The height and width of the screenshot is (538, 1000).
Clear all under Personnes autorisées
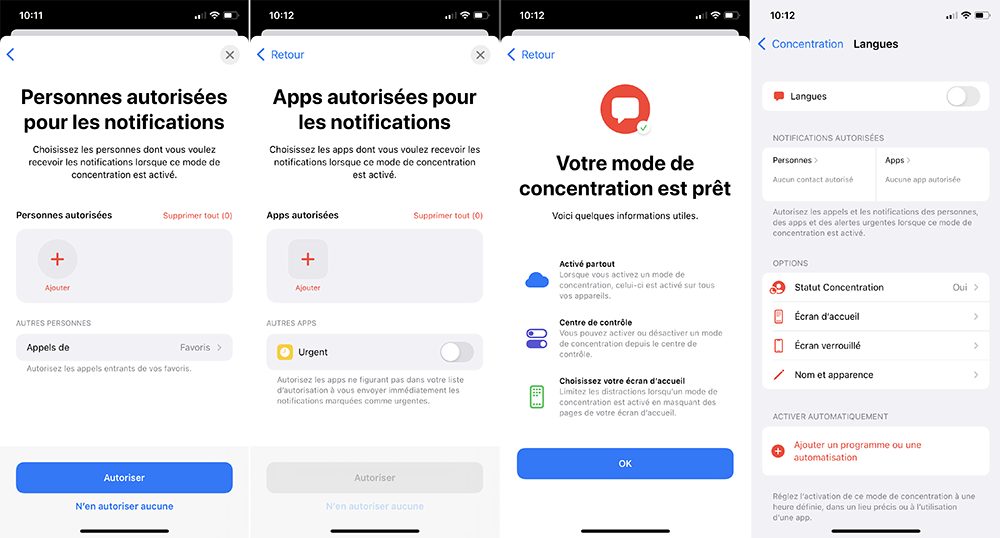point(197,216)
